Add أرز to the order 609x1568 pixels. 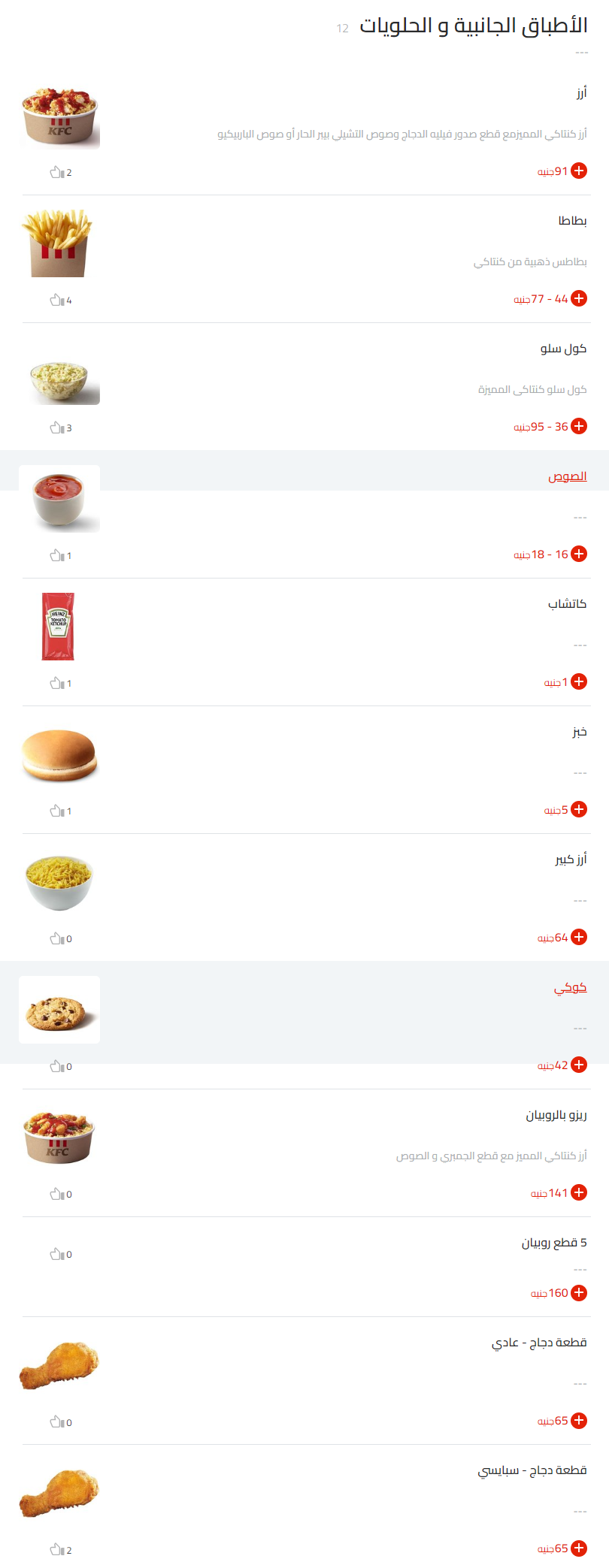[x=579, y=171]
